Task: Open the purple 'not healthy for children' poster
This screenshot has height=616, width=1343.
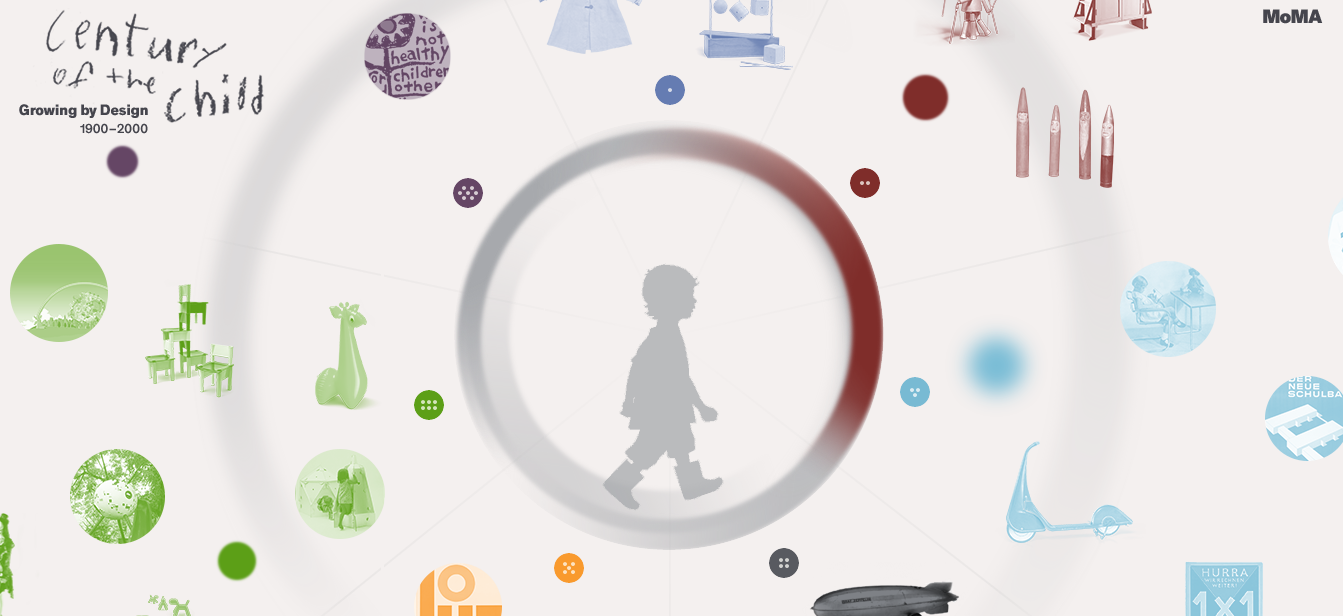Action: [407, 56]
